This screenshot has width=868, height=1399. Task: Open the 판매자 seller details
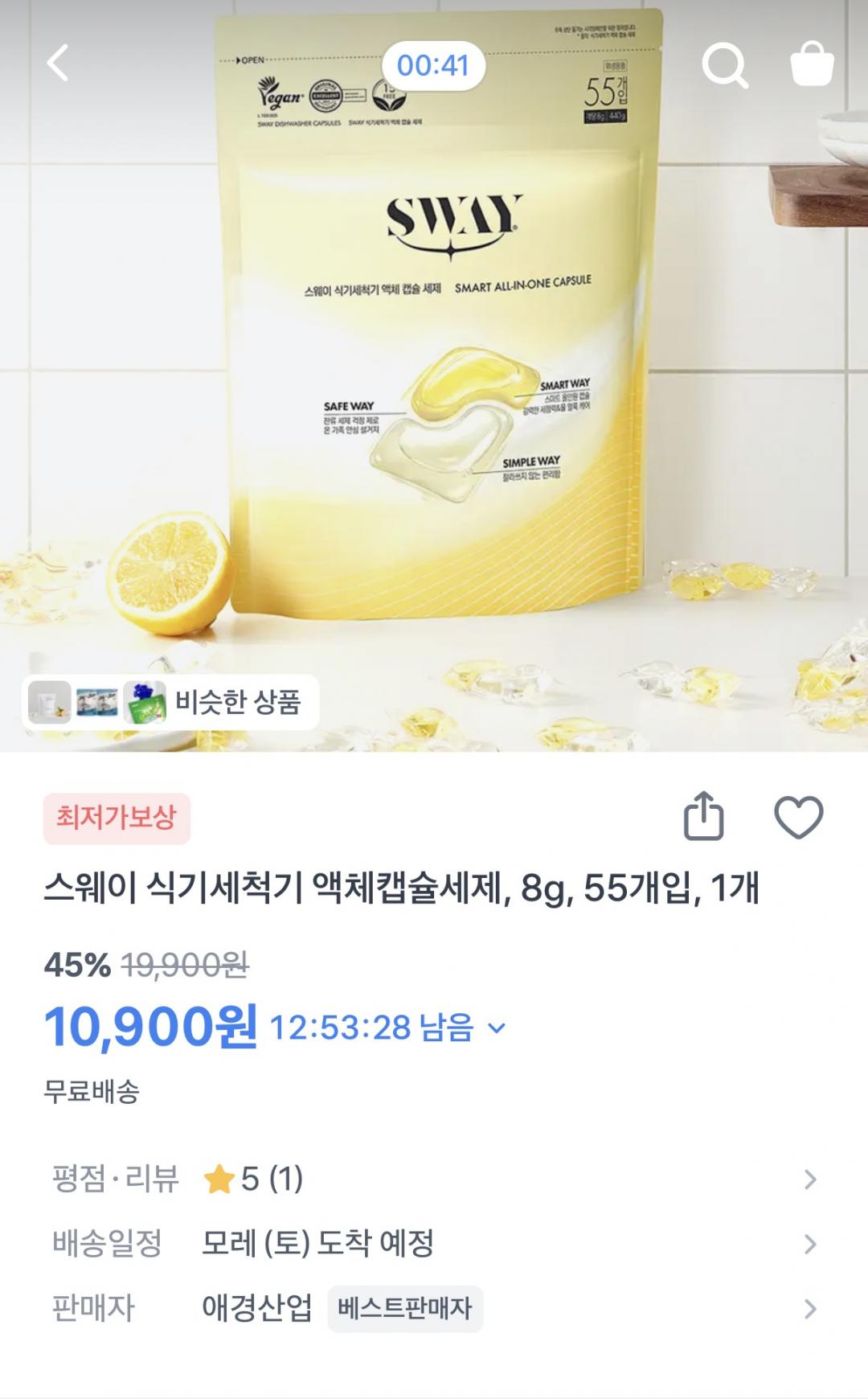click(x=434, y=1306)
